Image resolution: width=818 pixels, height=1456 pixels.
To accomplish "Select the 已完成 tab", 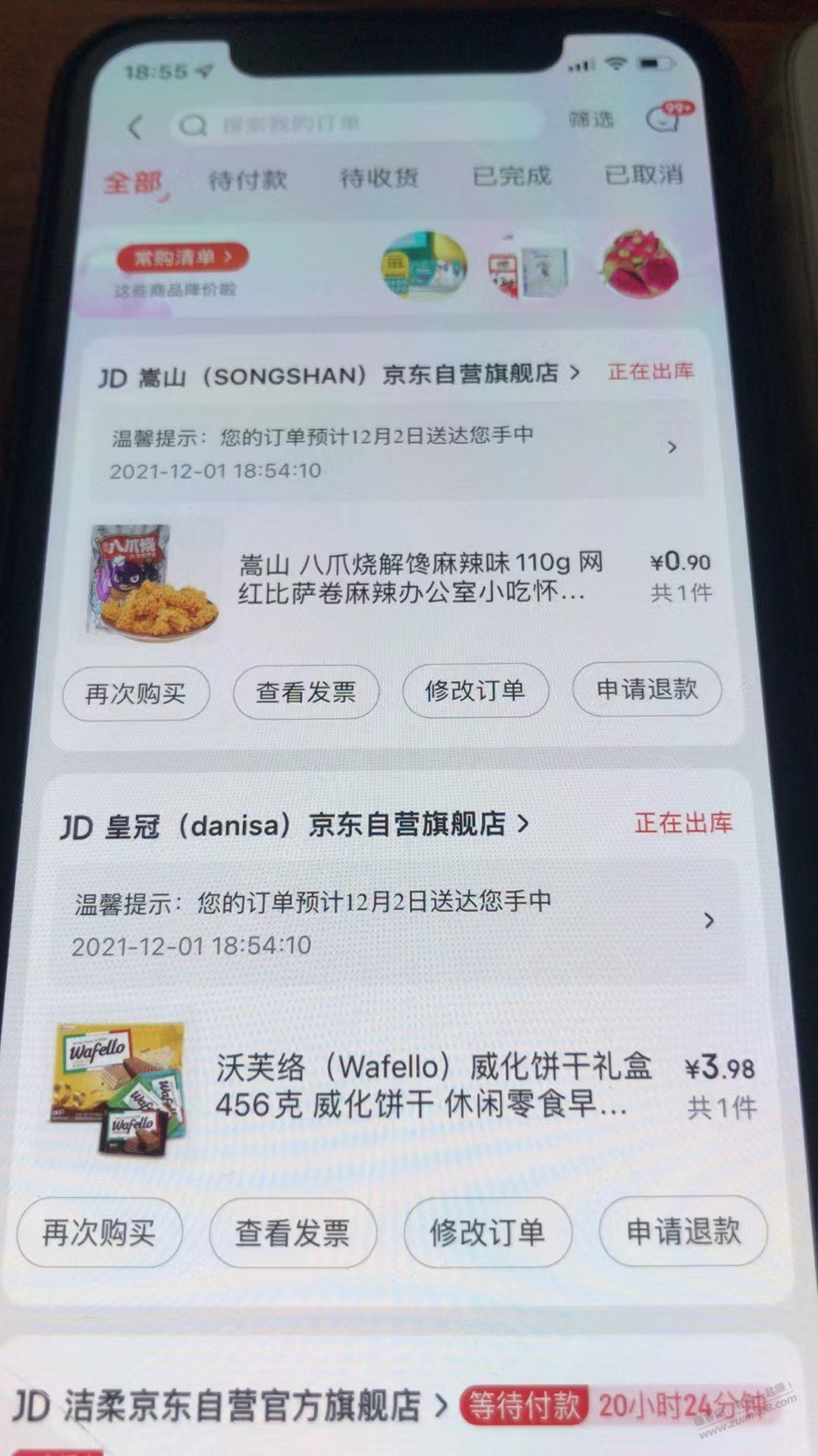I will click(x=511, y=176).
